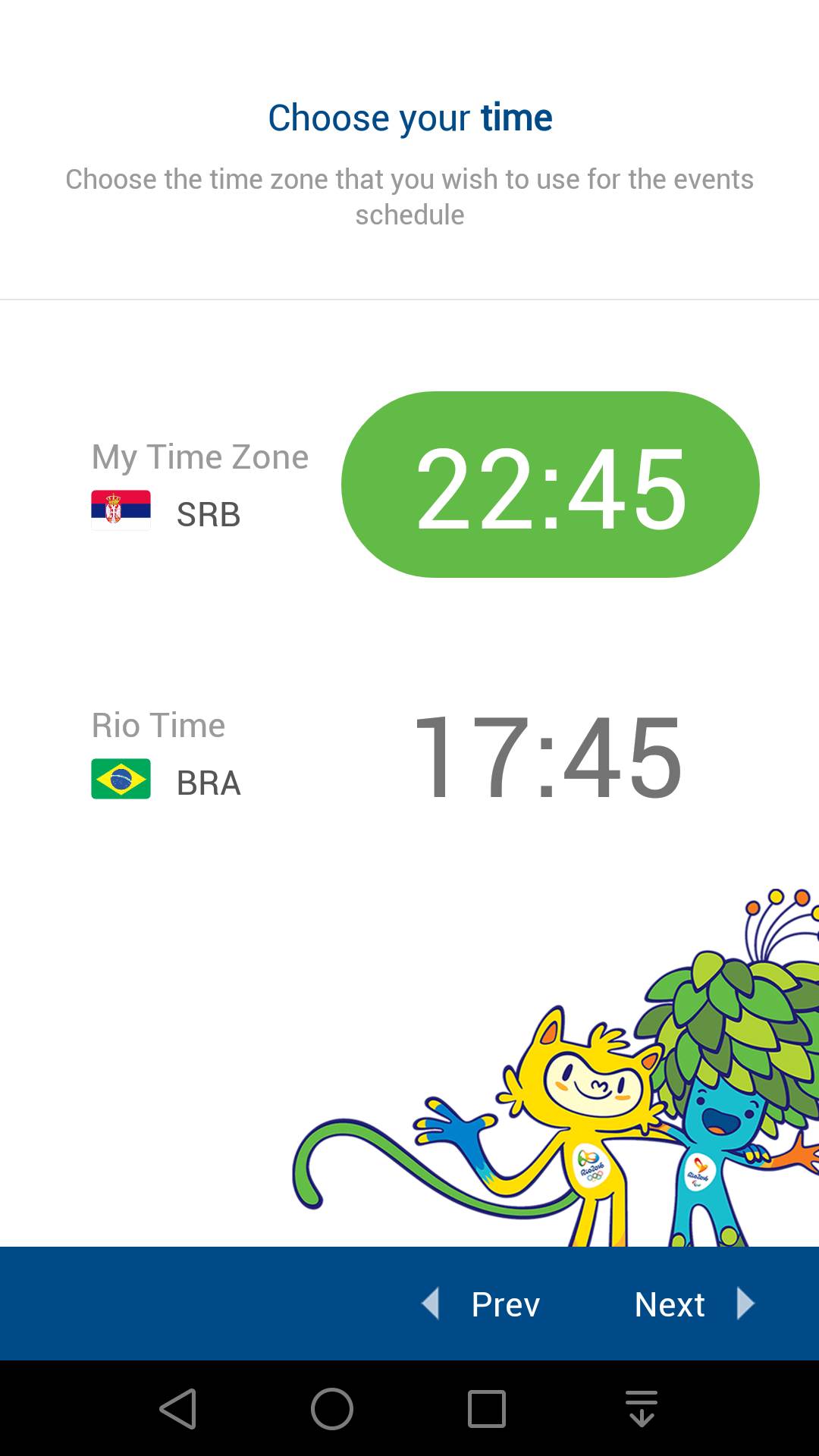Go to the Prev step

click(482, 1304)
